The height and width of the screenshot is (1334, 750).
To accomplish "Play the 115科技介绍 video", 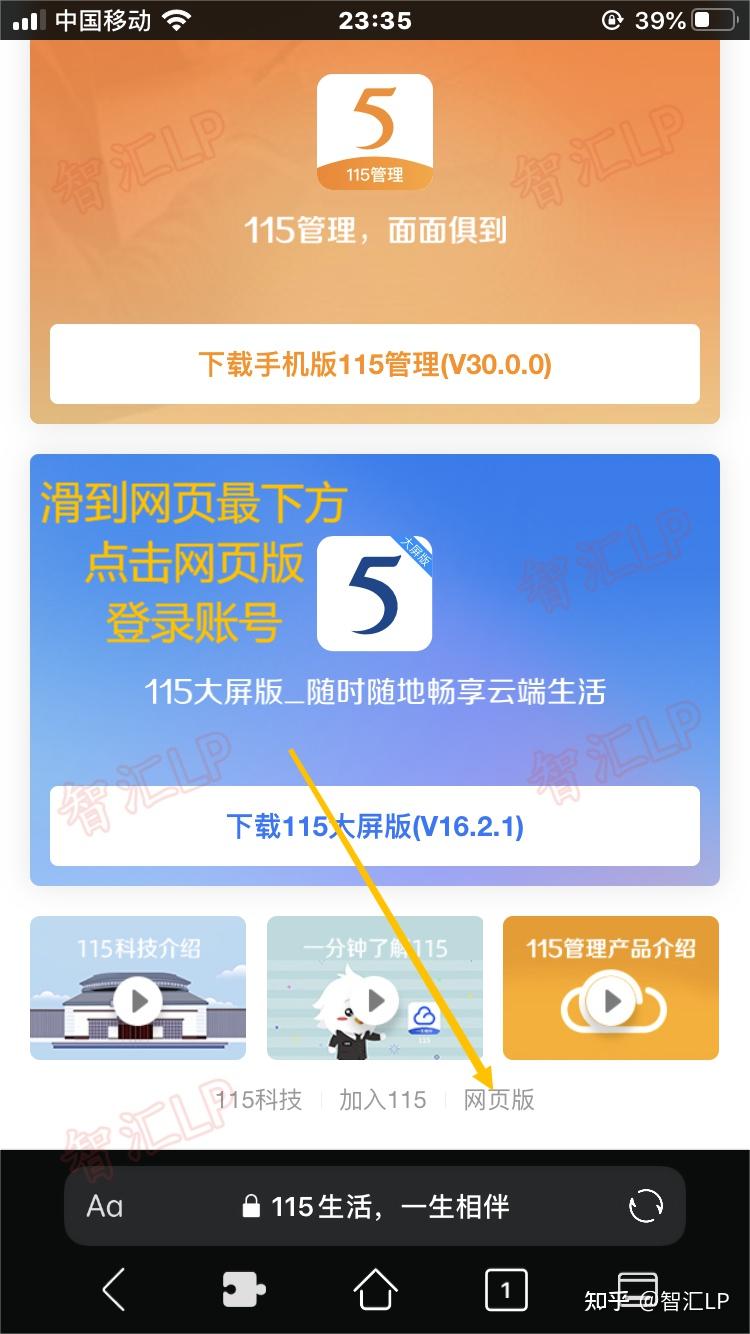I will pyautogui.click(x=138, y=999).
